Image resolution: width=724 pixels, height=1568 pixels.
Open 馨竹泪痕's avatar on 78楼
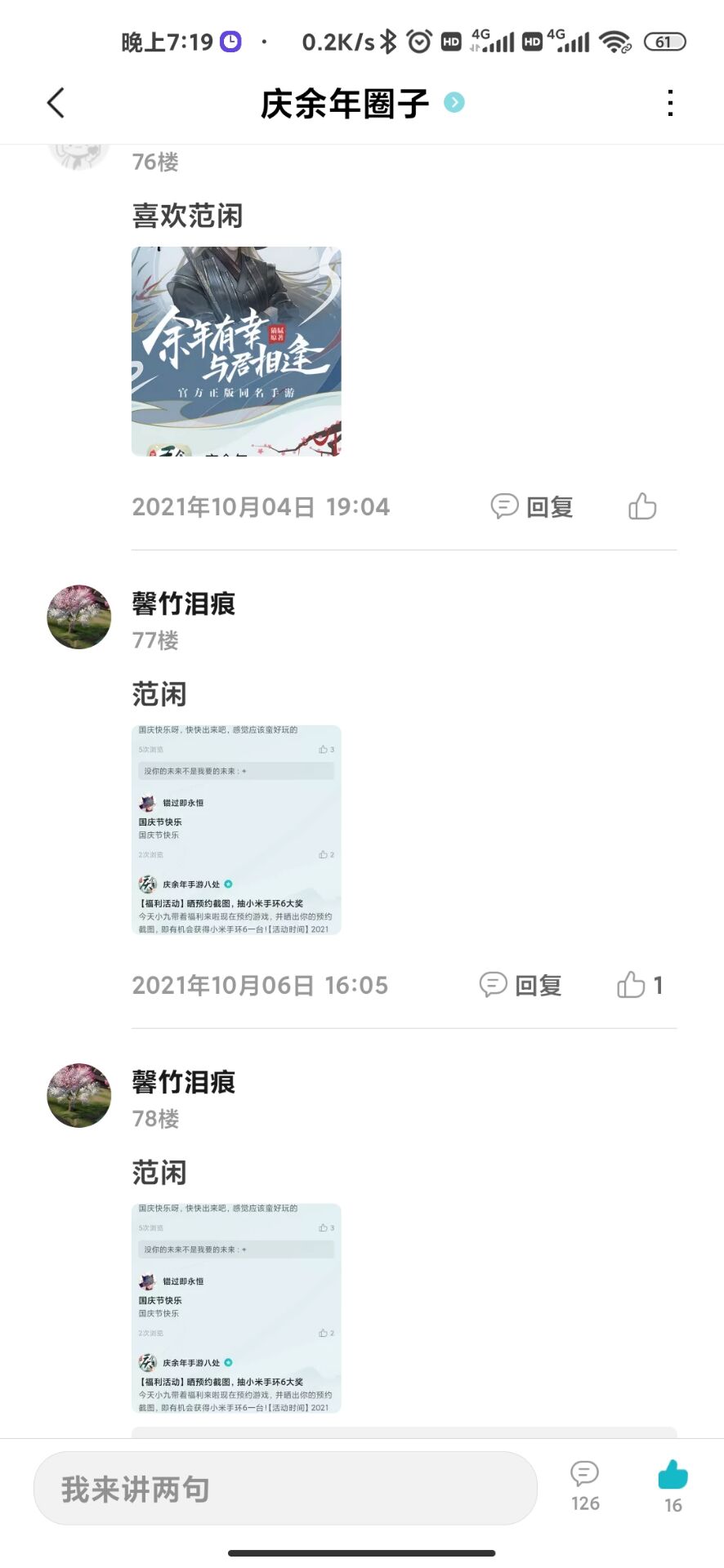click(79, 1095)
